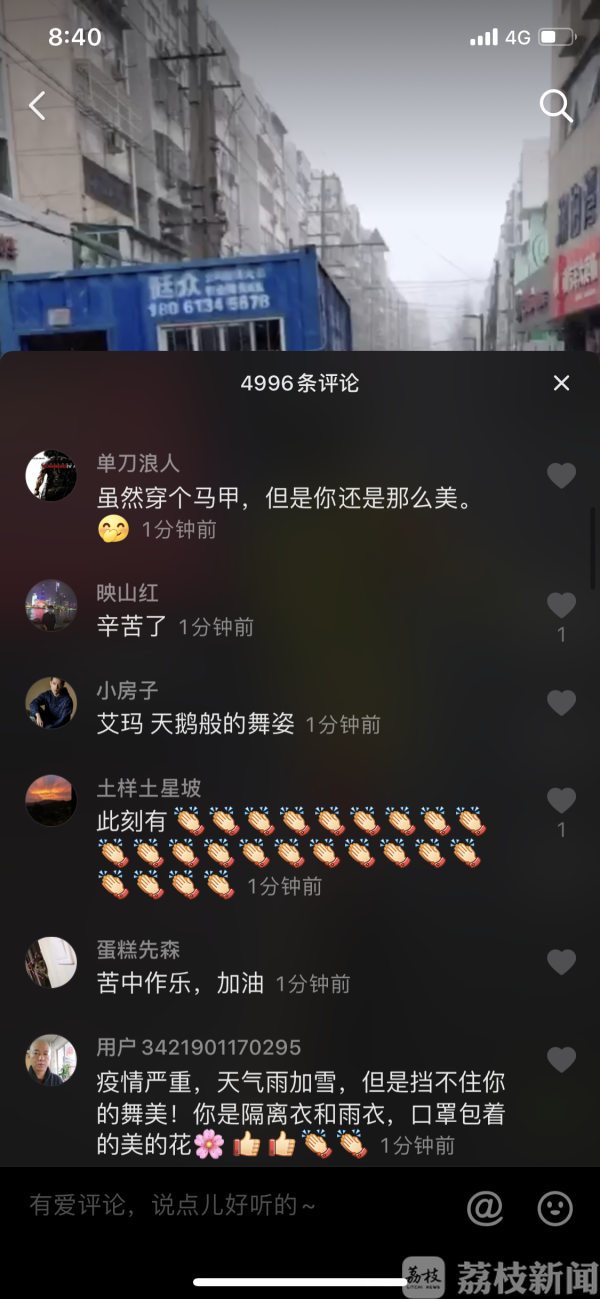The width and height of the screenshot is (600, 1299).
Task: Like the comment by 用户3421901170295
Action: point(561,1059)
